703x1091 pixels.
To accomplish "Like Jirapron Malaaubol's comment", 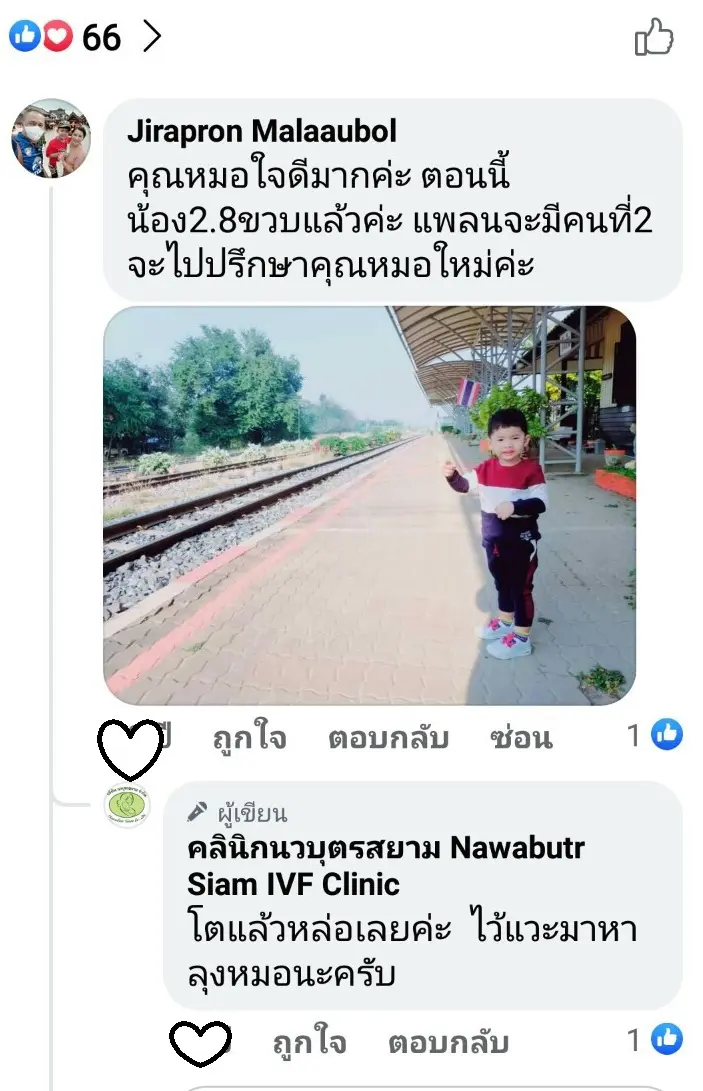I will pyautogui.click(x=249, y=738).
